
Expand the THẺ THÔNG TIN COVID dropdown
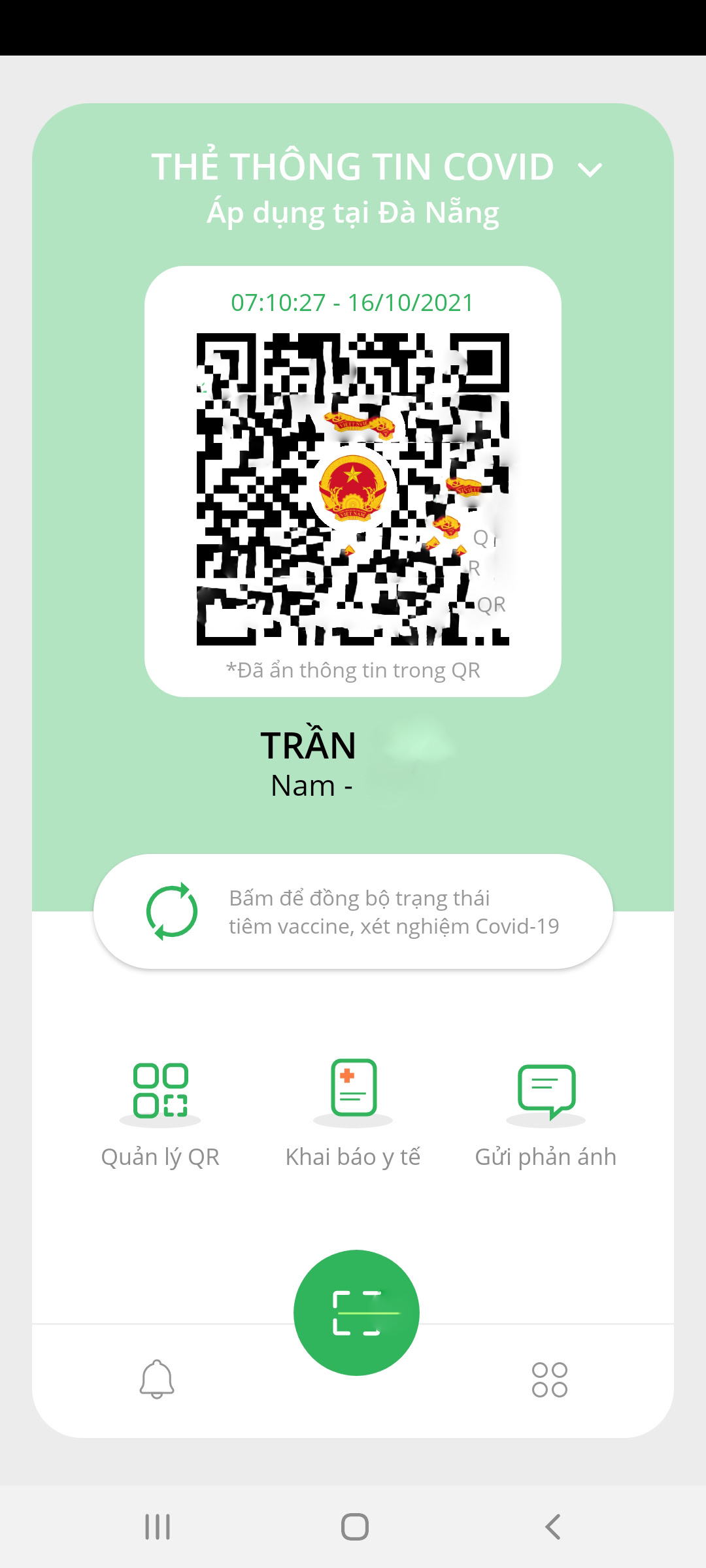[x=590, y=170]
